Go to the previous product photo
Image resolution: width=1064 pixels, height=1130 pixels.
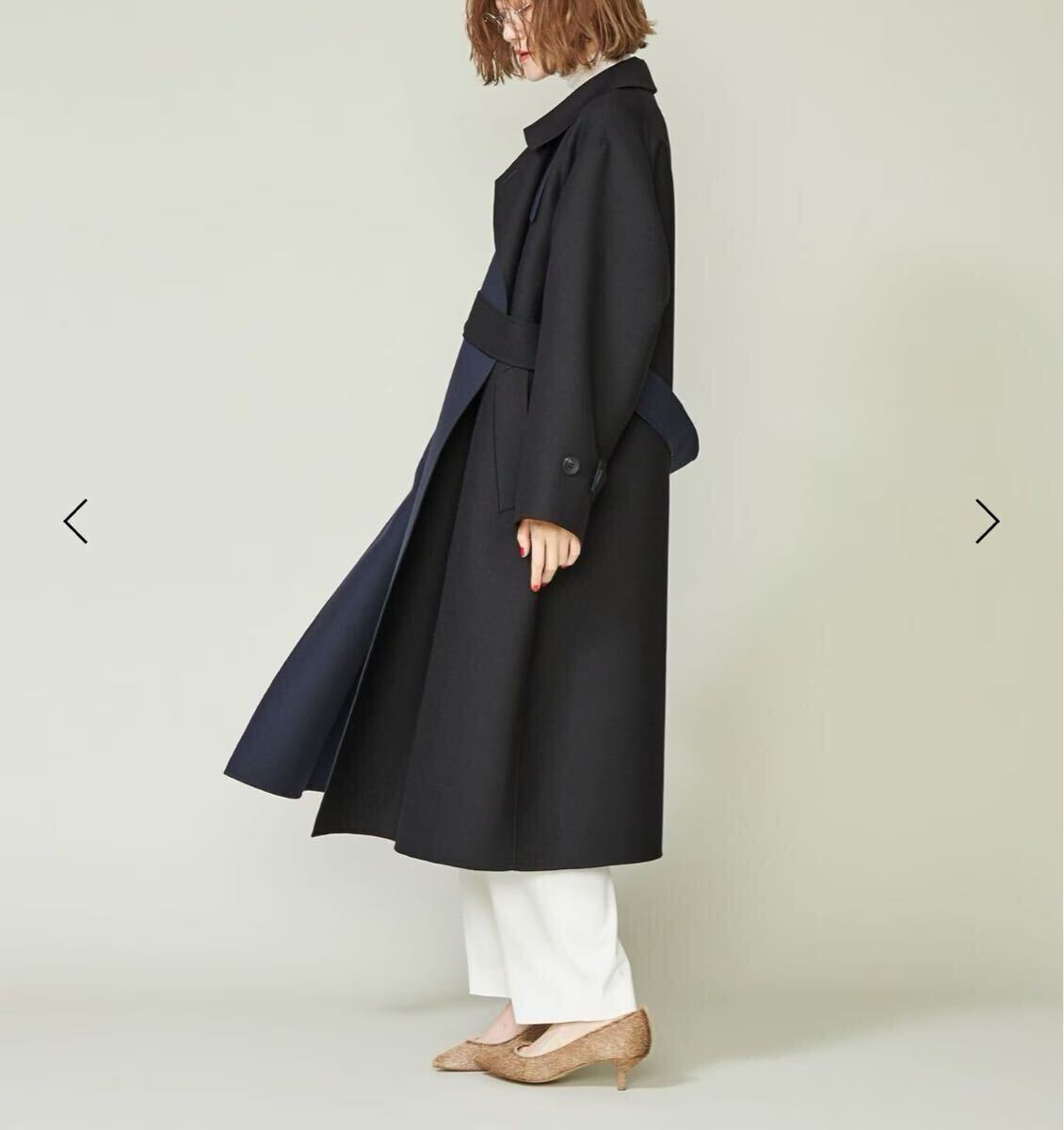pyautogui.click(x=75, y=521)
